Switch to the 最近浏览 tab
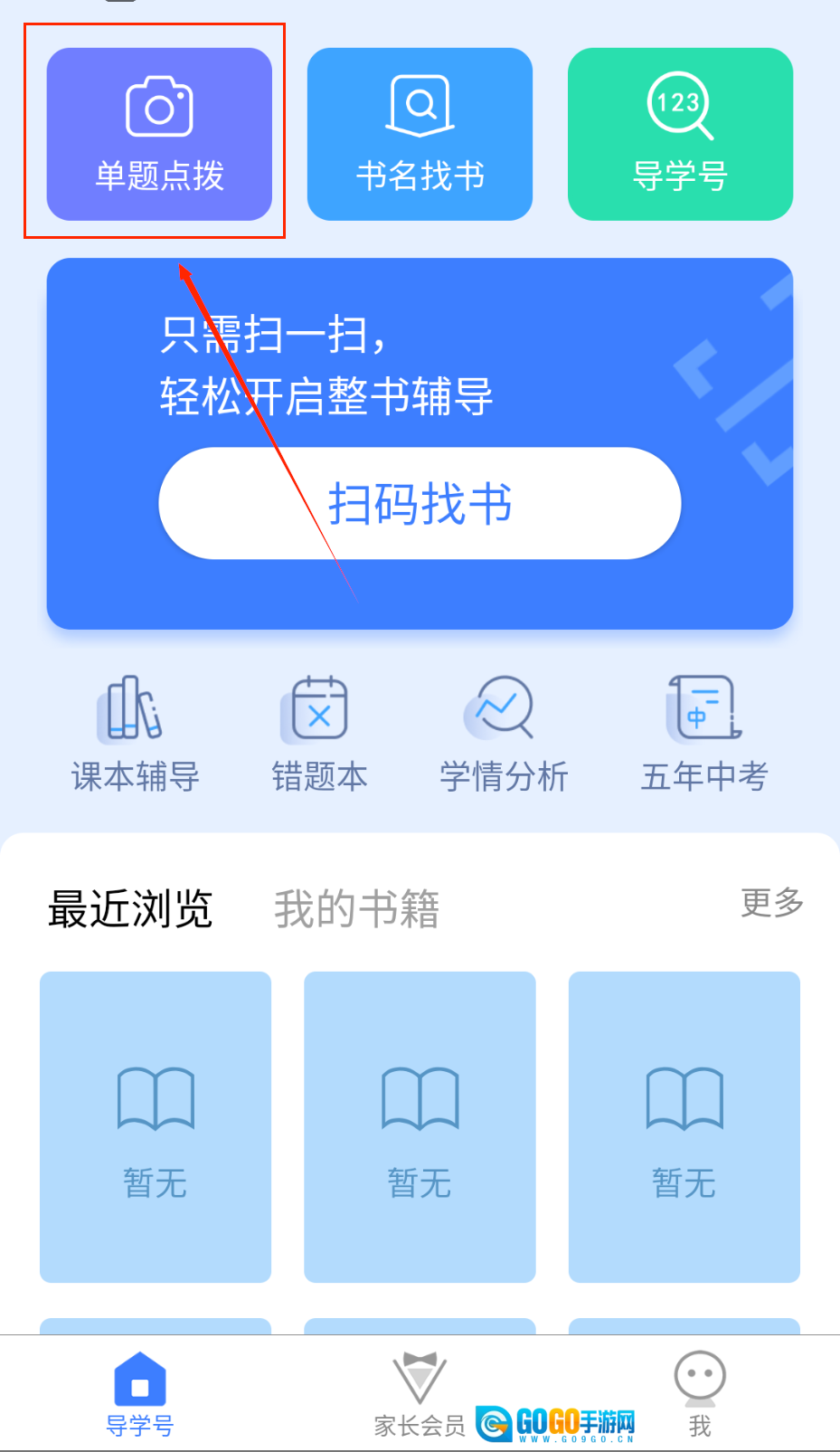The width and height of the screenshot is (840, 1452). [x=130, y=908]
